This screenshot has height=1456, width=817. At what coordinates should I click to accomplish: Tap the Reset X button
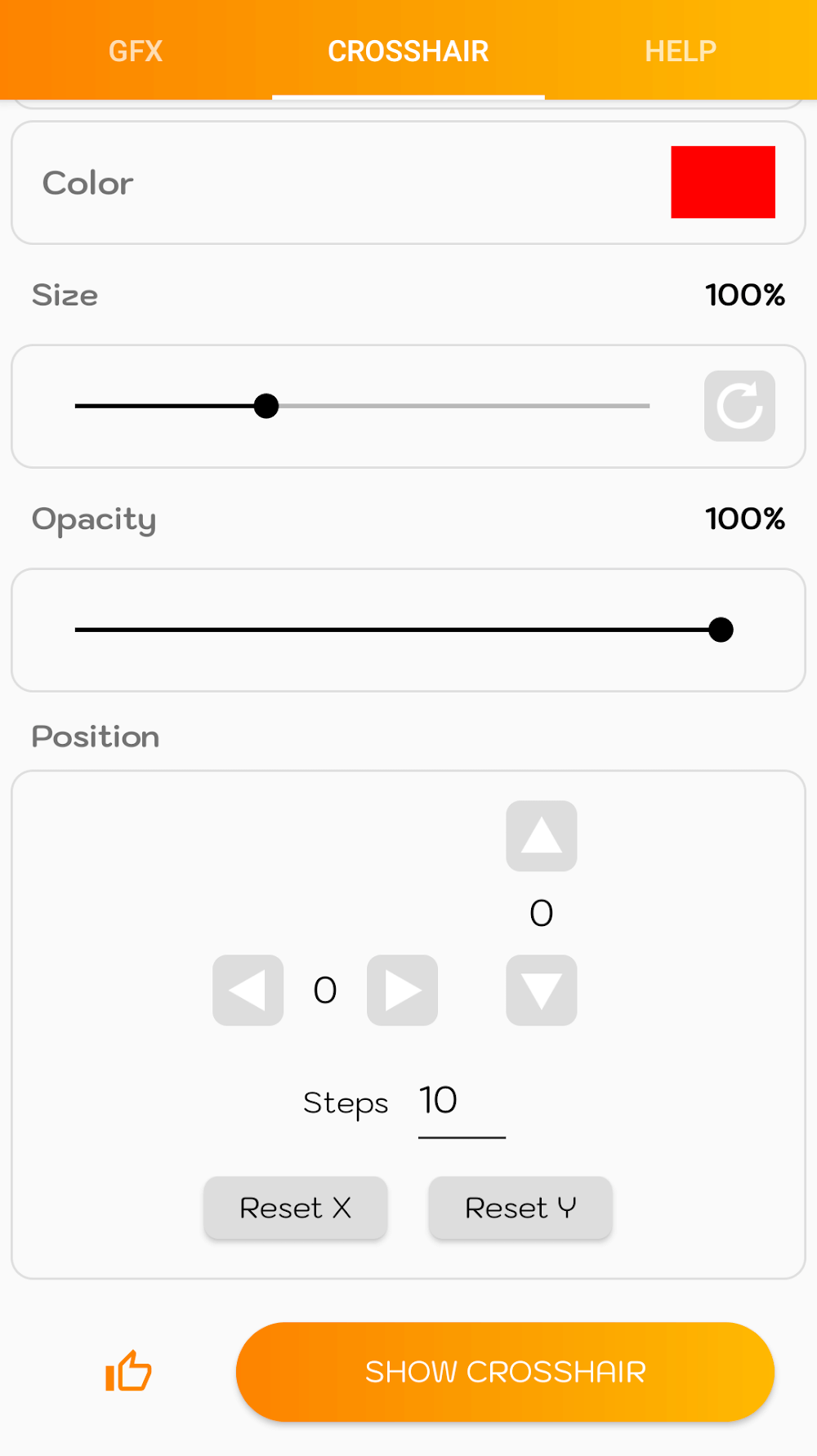[x=295, y=1208]
